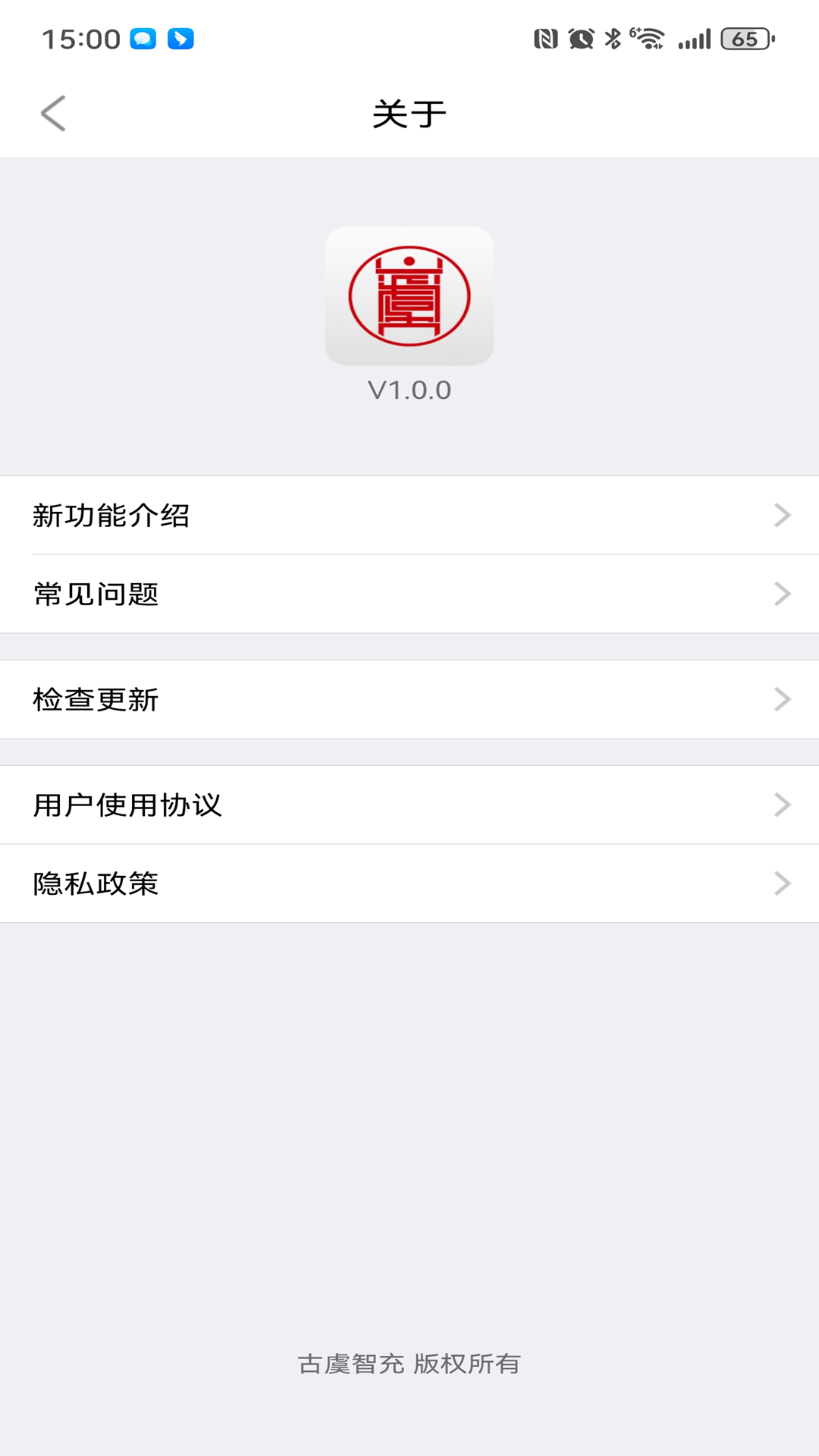Open the app icon showing the red seal logo
Image resolution: width=819 pixels, height=1456 pixels.
click(409, 297)
